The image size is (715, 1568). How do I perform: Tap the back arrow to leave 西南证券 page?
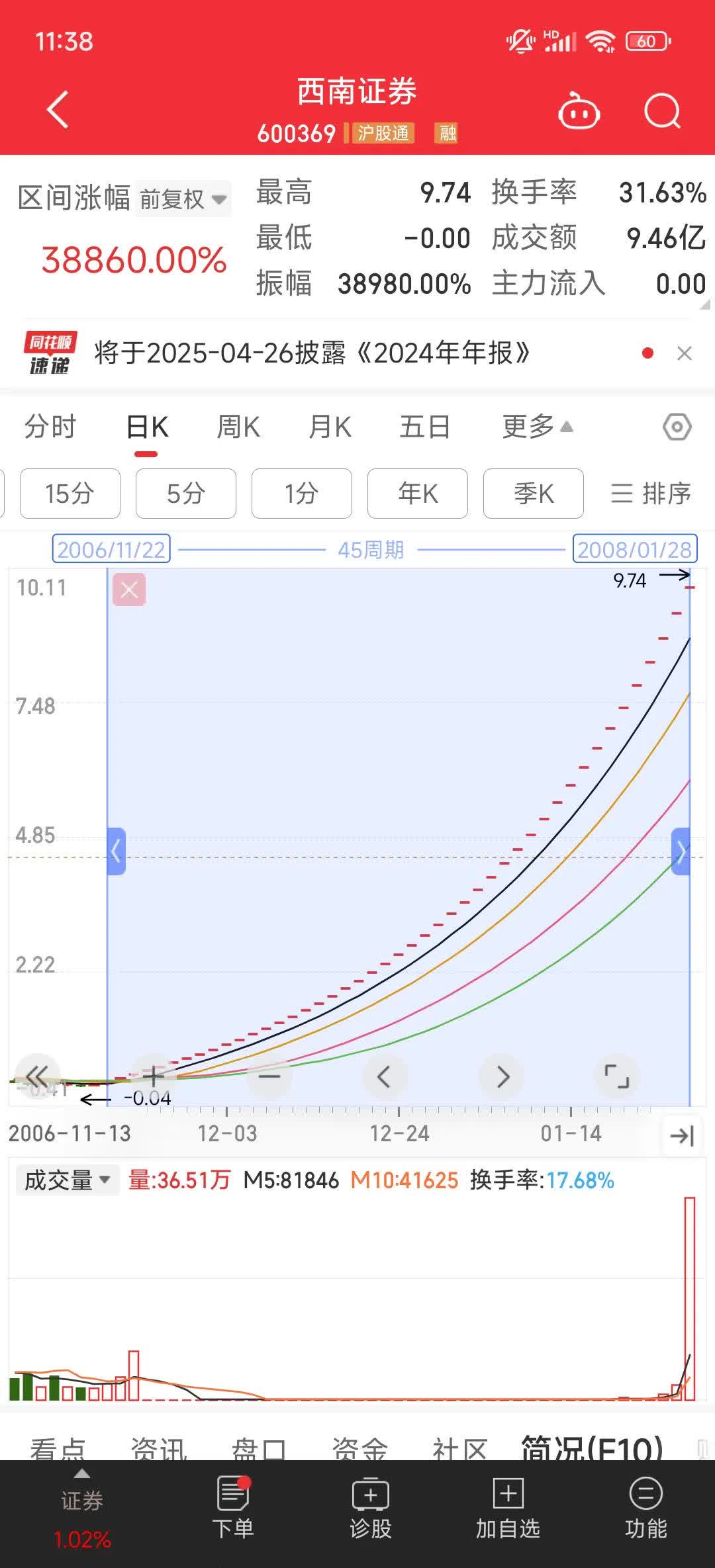[58, 110]
